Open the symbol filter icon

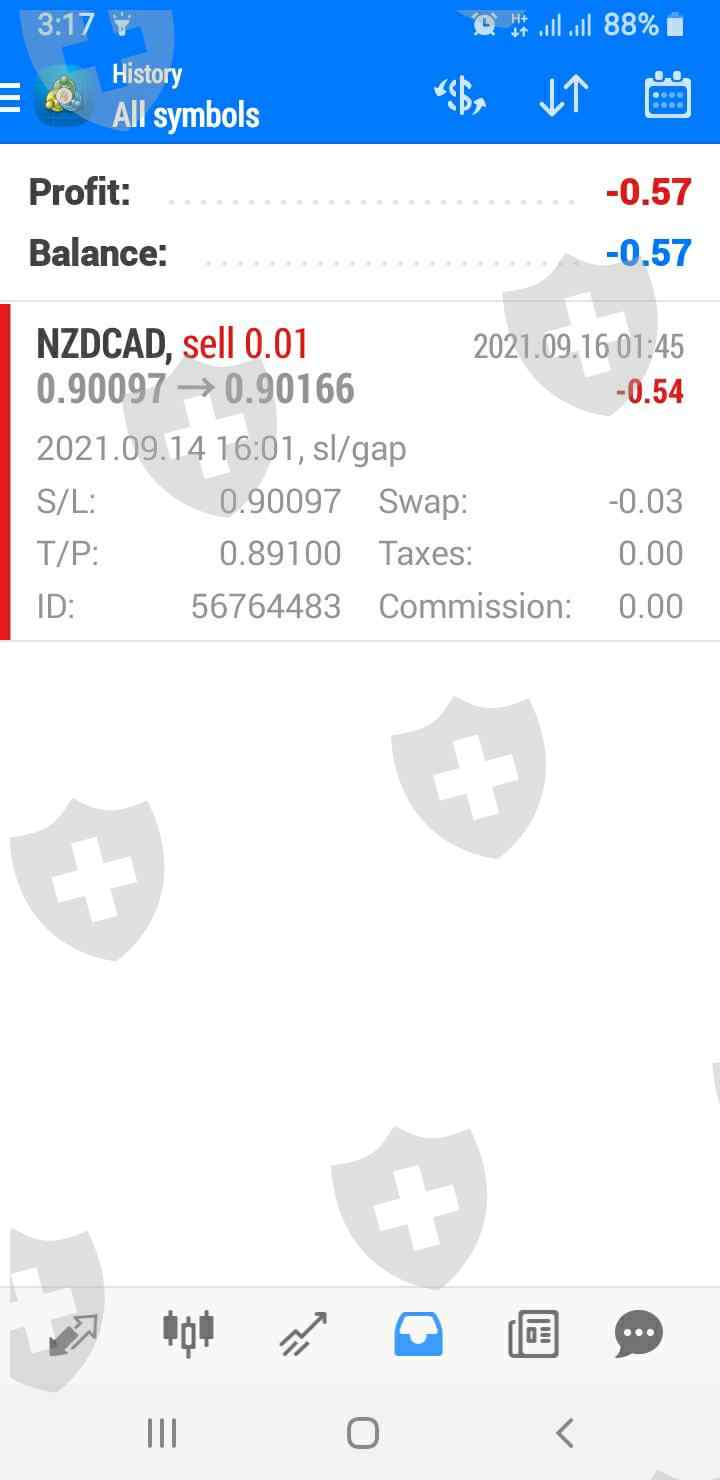point(460,97)
